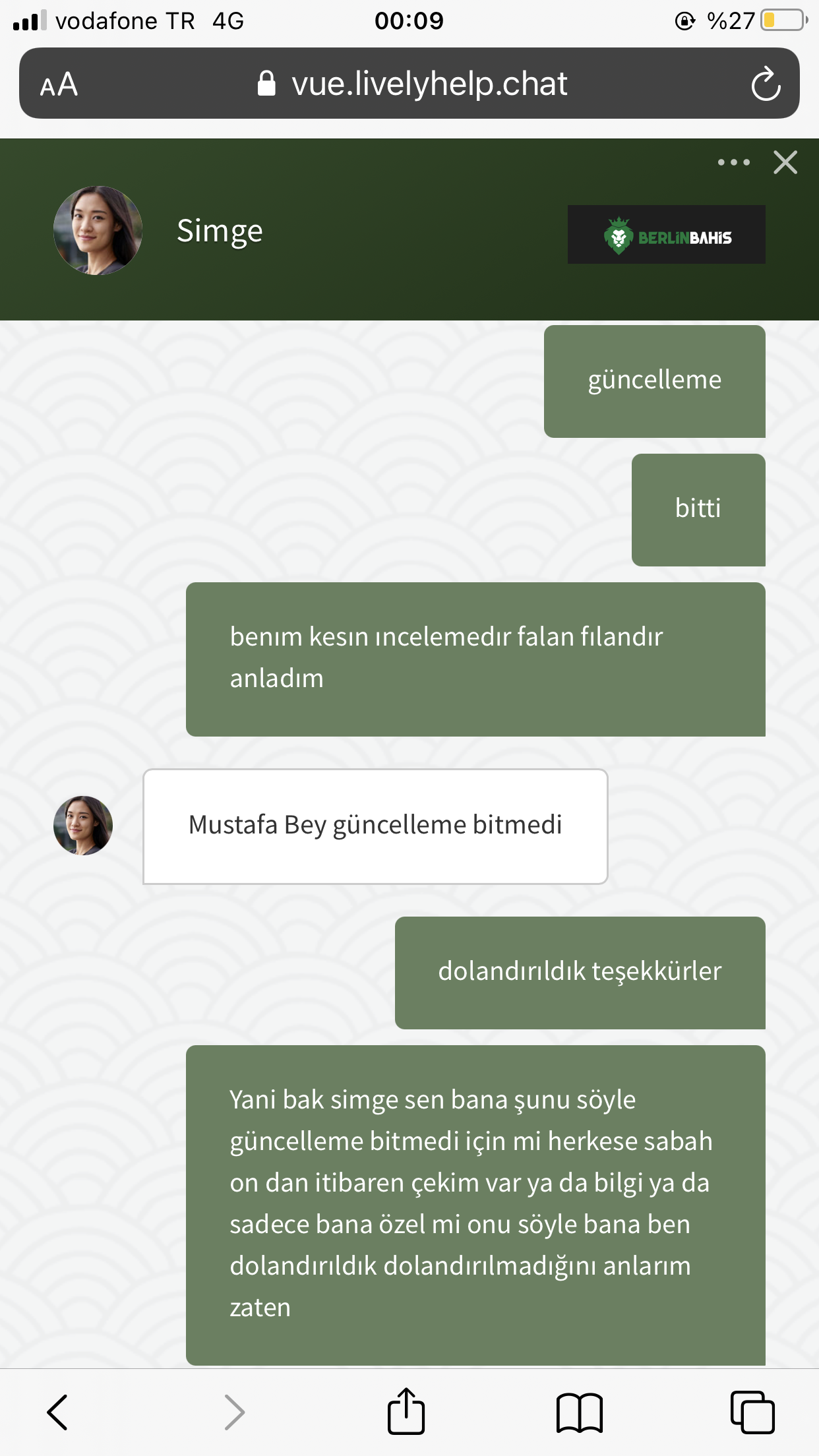819x1456 pixels.
Task: View open Safari tabs
Action: pos(752,1412)
